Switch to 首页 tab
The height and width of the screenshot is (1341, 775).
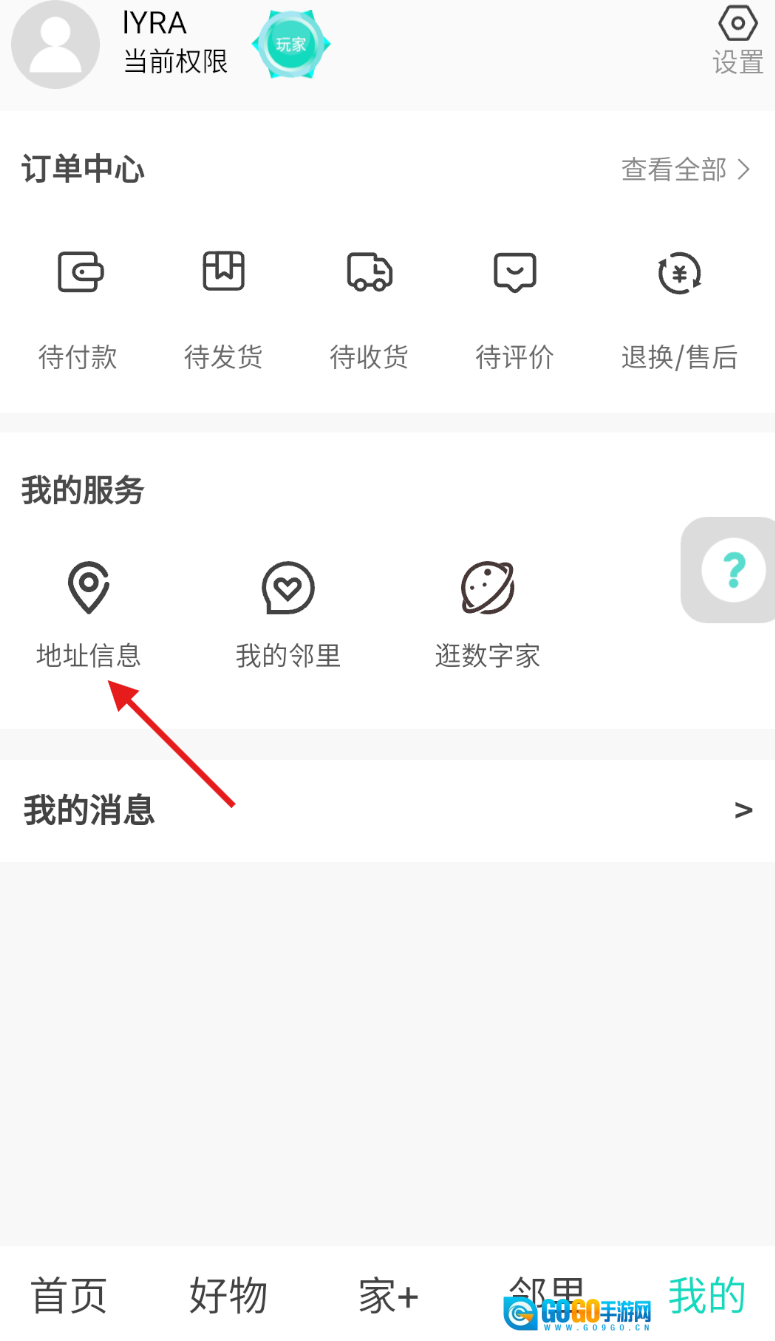tap(68, 1296)
